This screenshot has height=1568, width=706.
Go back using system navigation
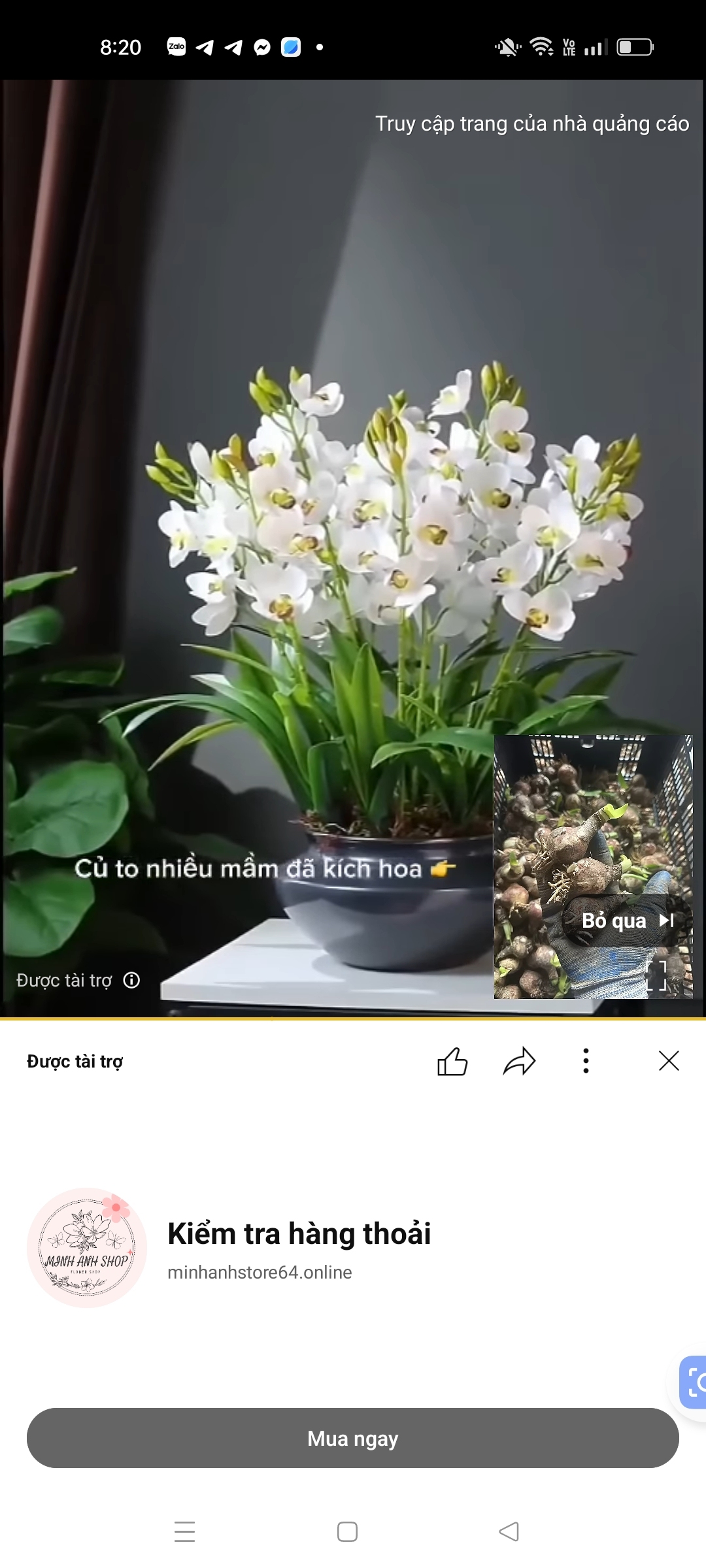coord(509,1531)
